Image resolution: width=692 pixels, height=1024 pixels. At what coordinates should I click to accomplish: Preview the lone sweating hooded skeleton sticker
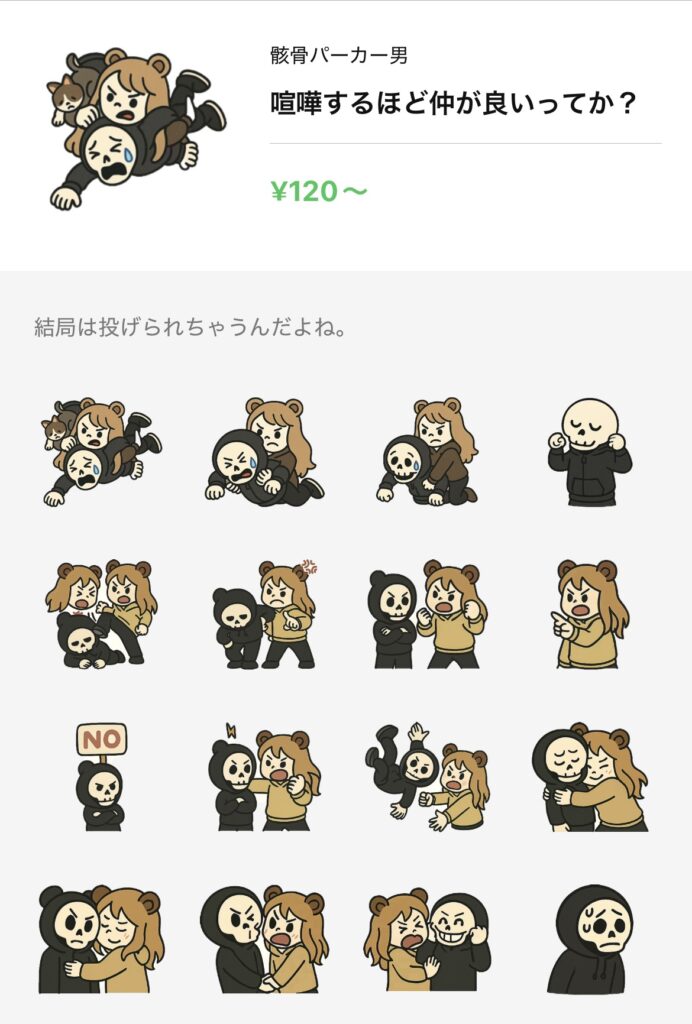[x=589, y=940]
